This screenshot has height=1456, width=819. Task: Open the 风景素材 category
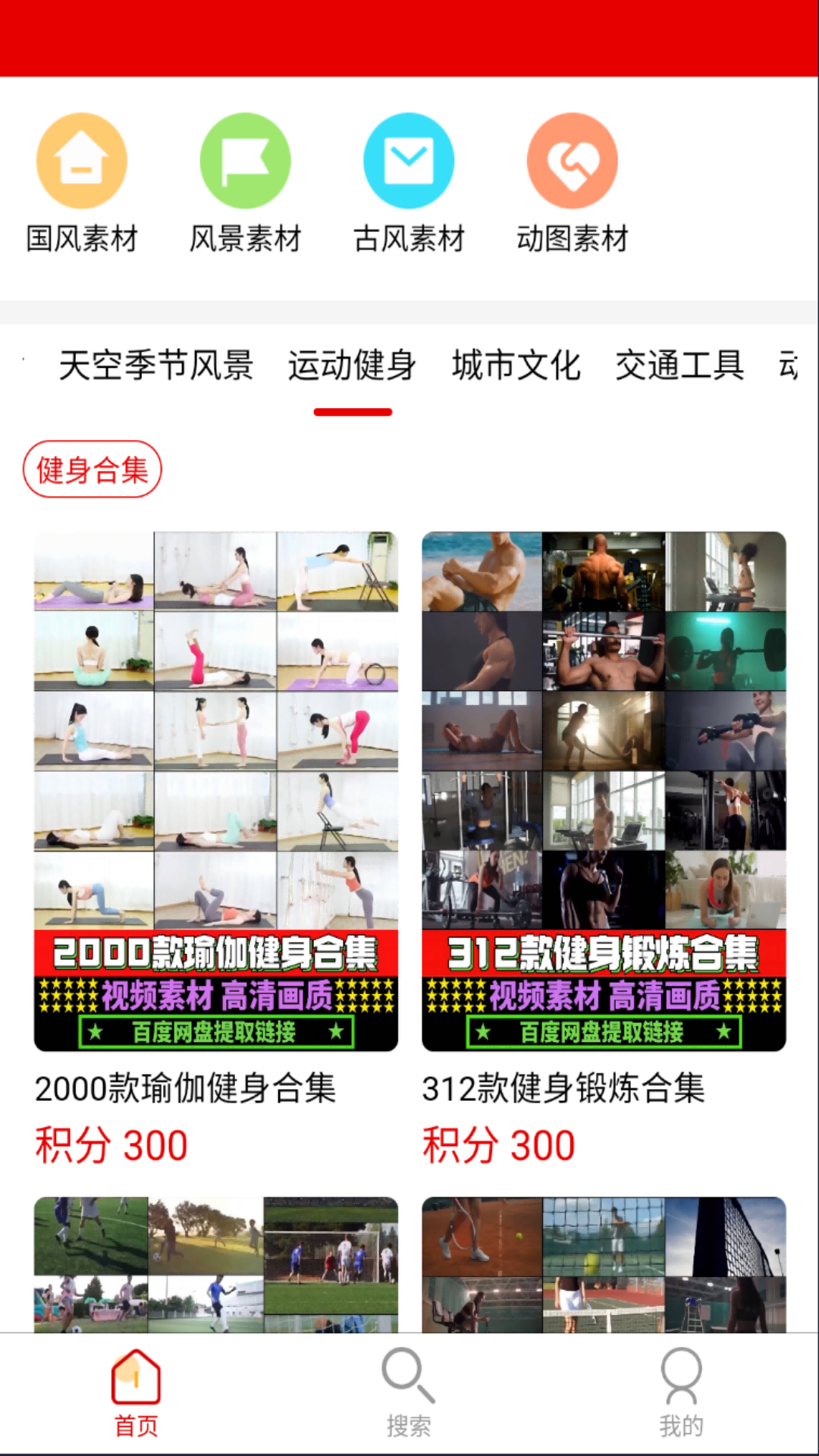[245, 184]
